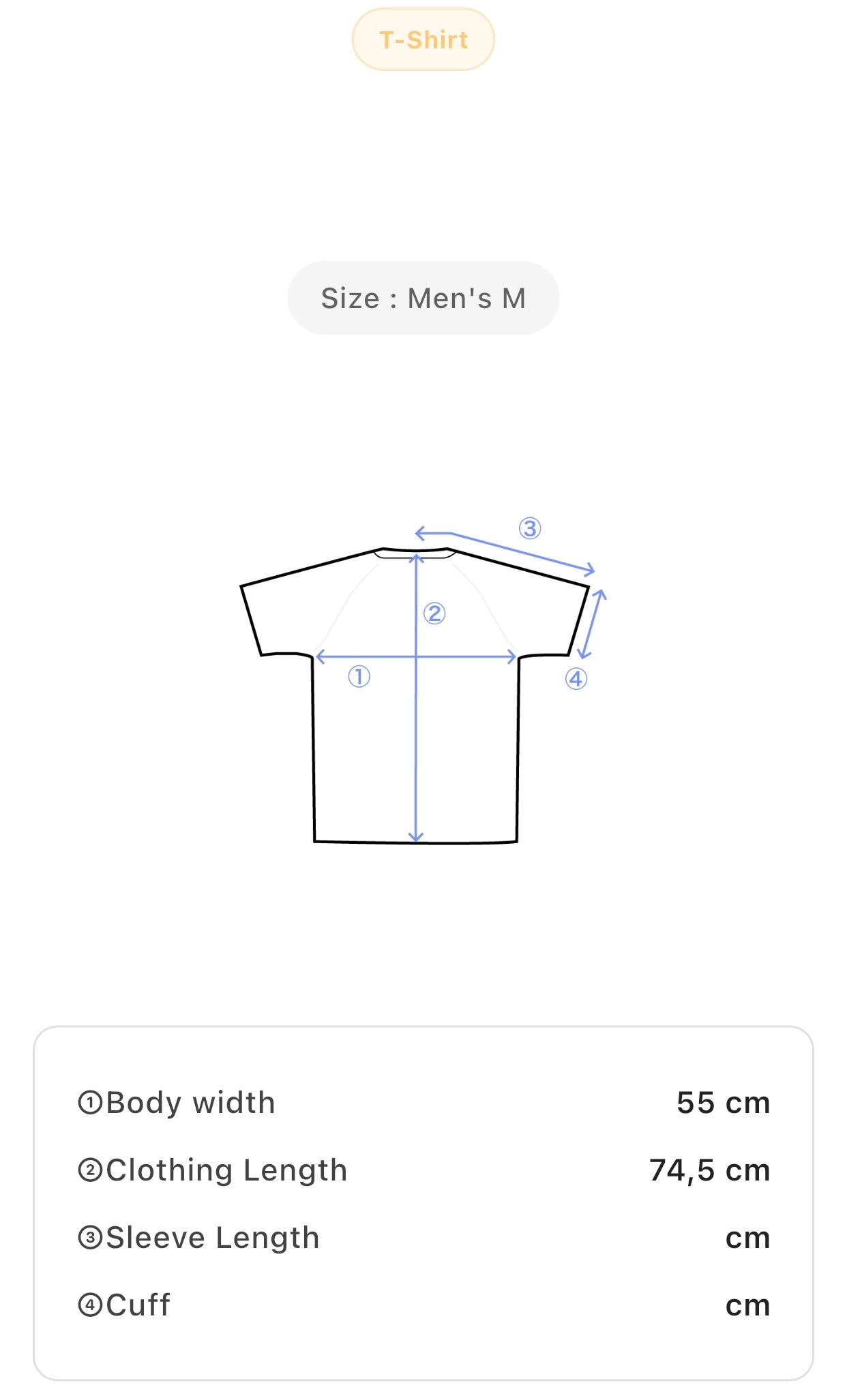The height and width of the screenshot is (1400, 847).
Task: Click the 55 cm measurement value
Action: pyautogui.click(x=723, y=1101)
